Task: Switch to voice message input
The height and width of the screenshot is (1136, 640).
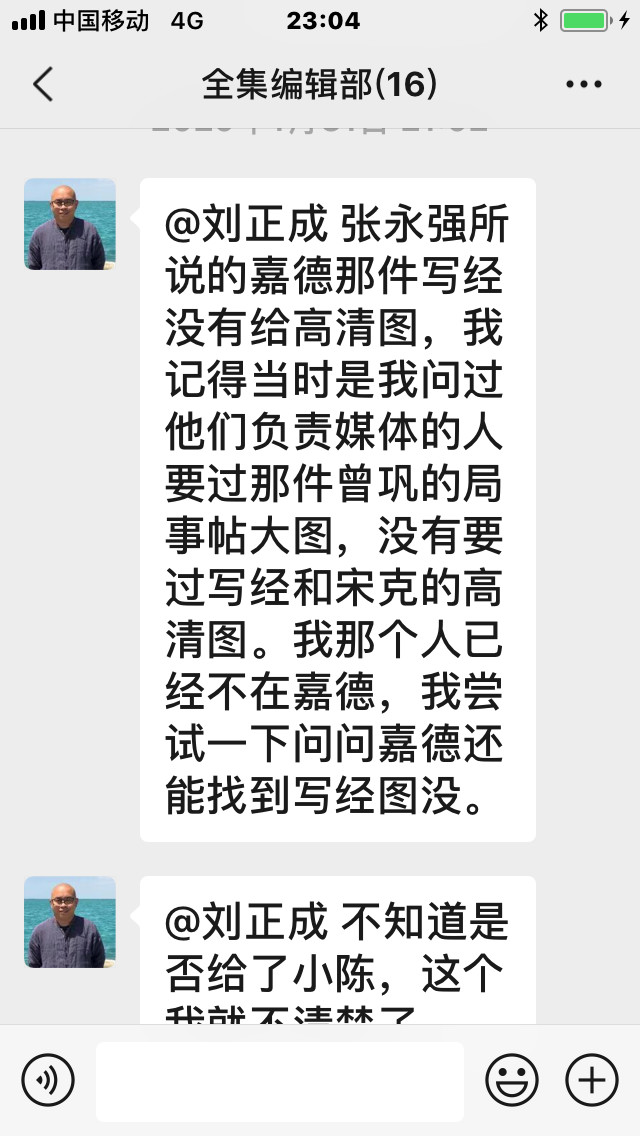Action: coord(48,1080)
